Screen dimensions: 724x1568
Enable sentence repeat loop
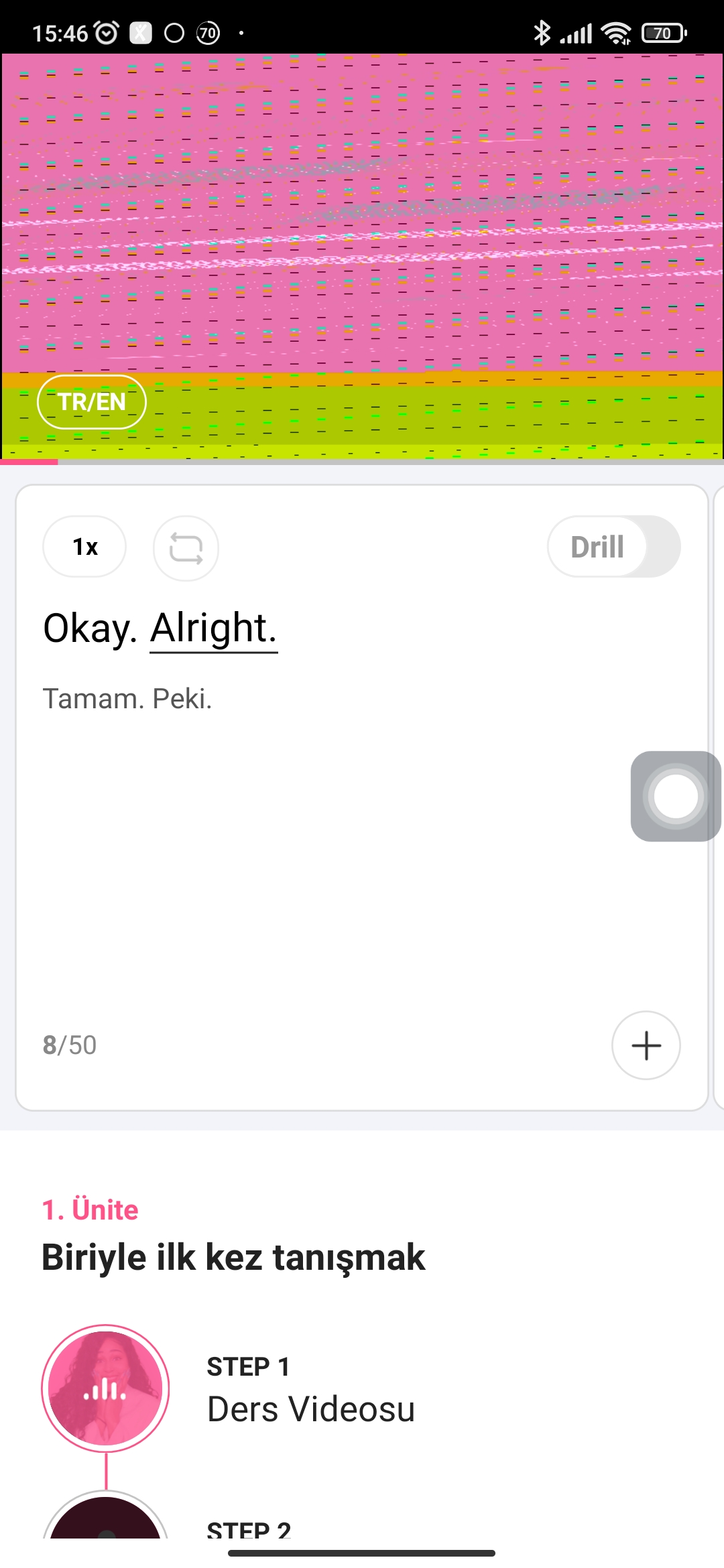[186, 548]
